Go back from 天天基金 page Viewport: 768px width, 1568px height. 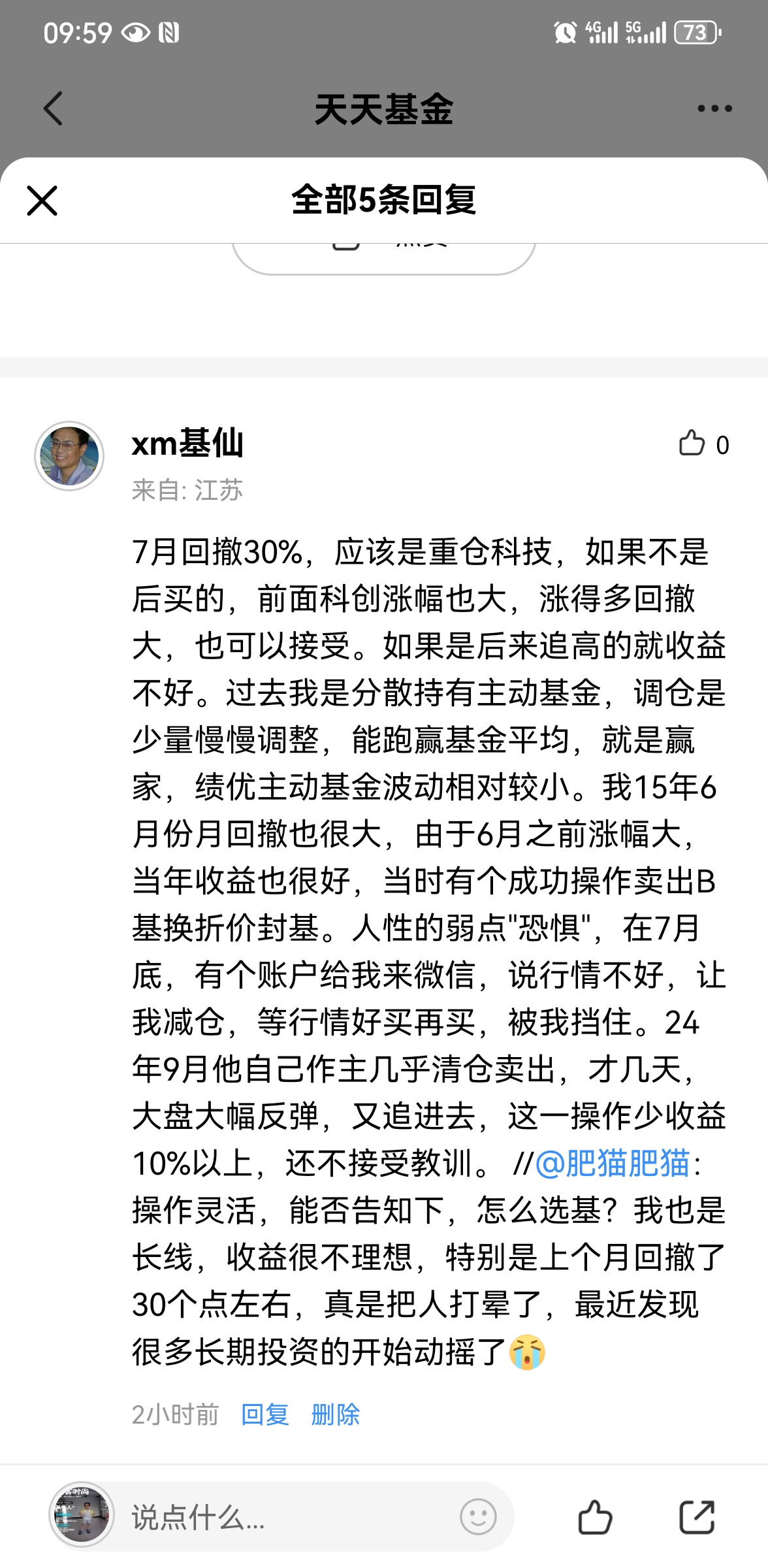(53, 108)
